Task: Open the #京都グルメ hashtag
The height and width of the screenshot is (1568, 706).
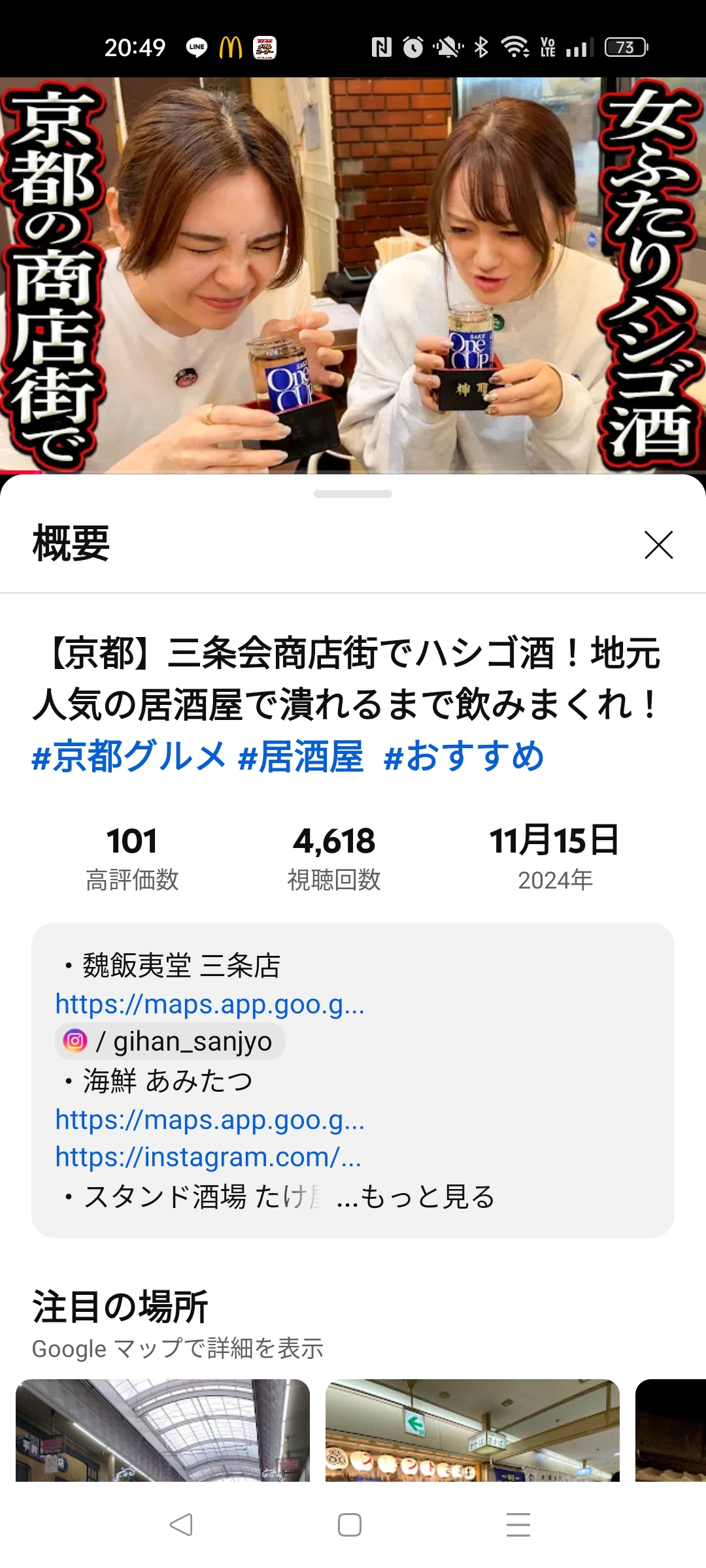Action: point(129,757)
